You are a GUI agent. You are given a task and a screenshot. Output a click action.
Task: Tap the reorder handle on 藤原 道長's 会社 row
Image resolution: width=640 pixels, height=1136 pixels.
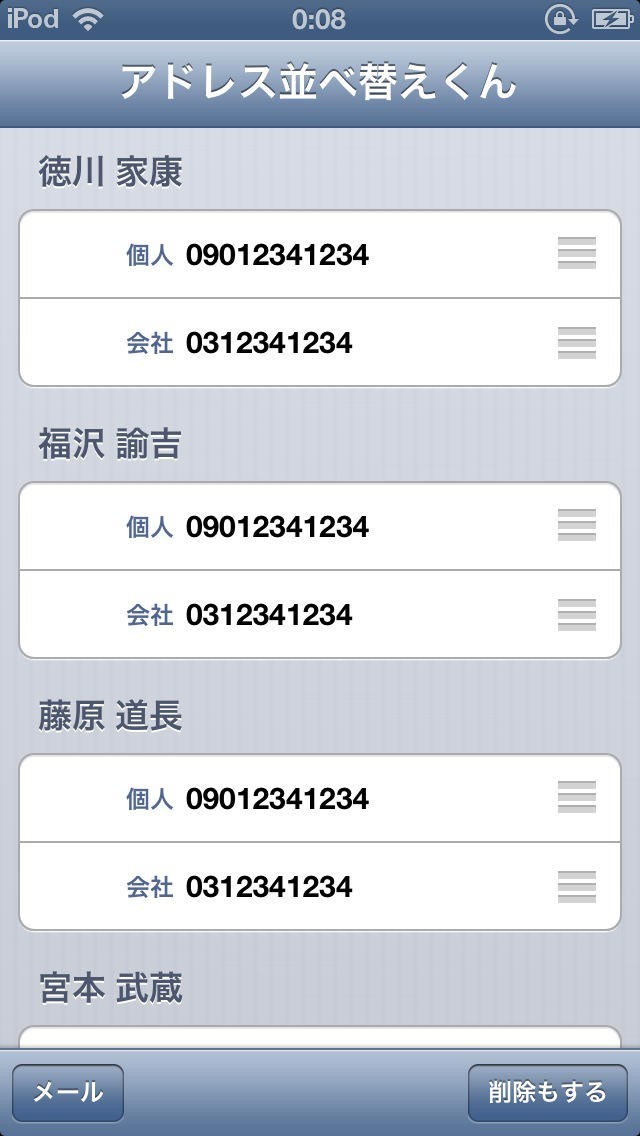577,887
